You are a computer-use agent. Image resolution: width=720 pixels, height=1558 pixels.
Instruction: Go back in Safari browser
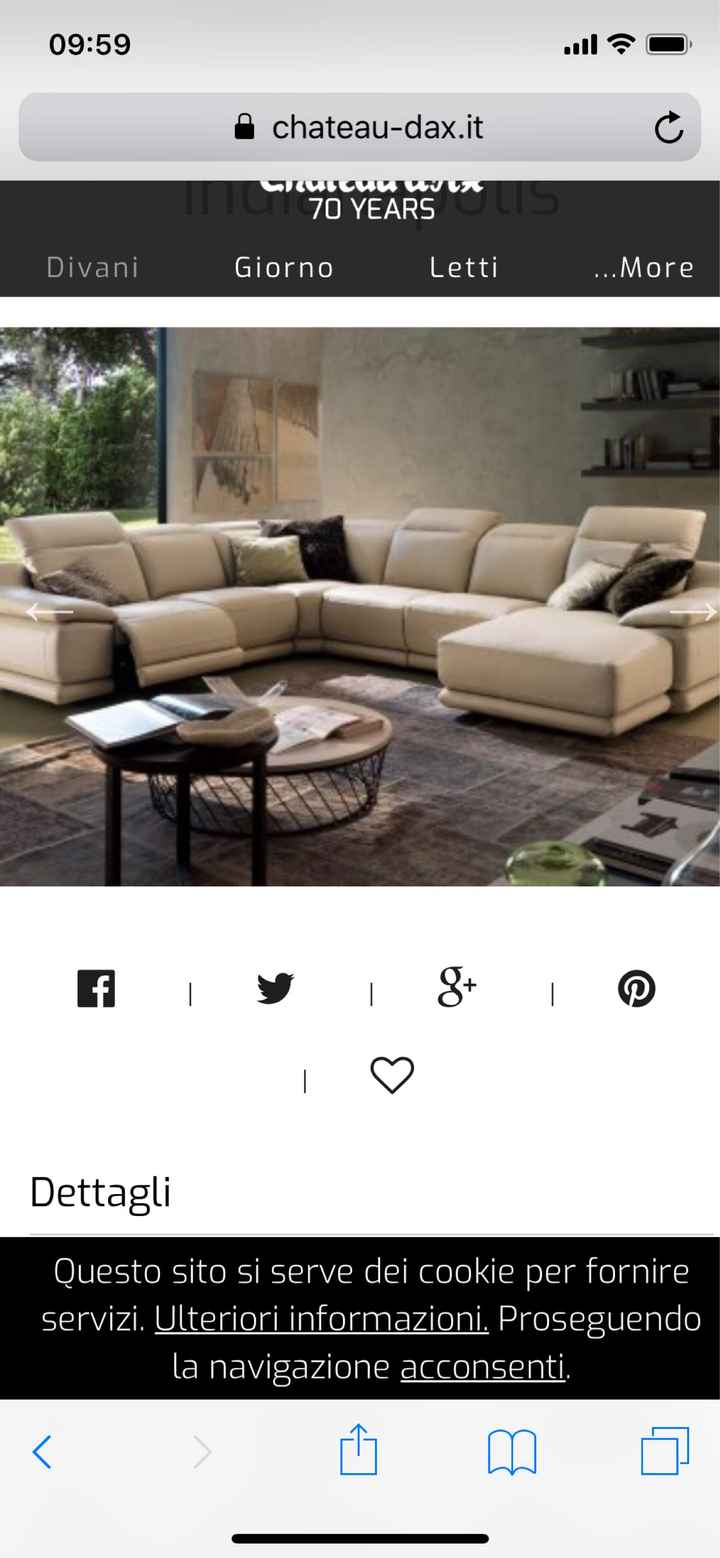pos(42,1451)
